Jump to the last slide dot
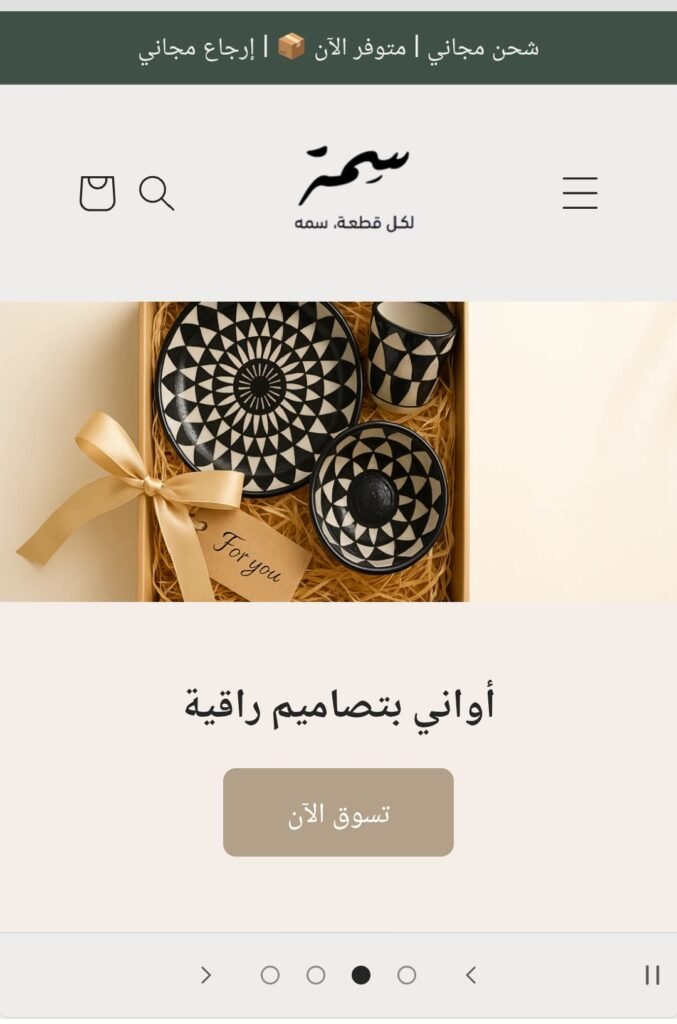The image size is (677, 1024). 270,975
